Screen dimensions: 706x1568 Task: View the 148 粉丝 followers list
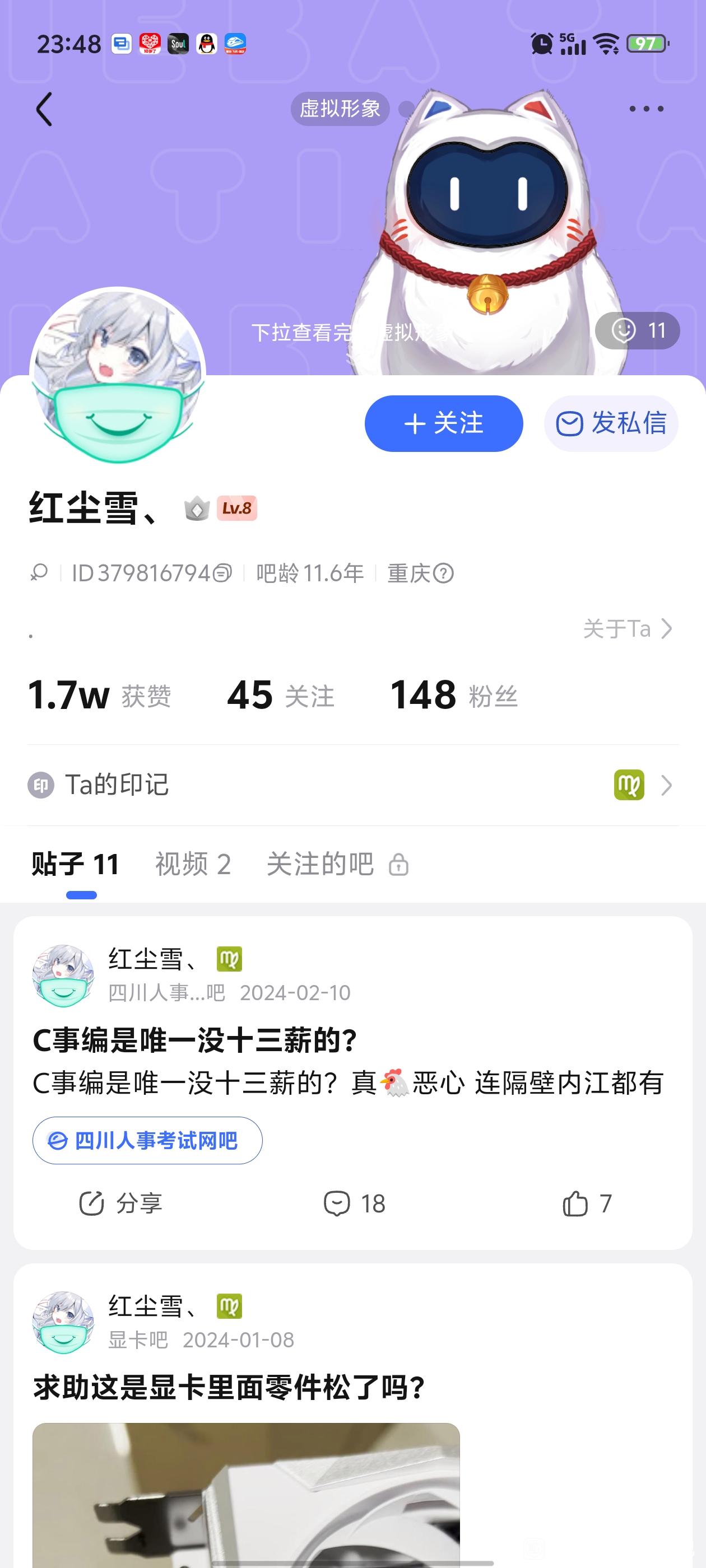[x=454, y=695]
